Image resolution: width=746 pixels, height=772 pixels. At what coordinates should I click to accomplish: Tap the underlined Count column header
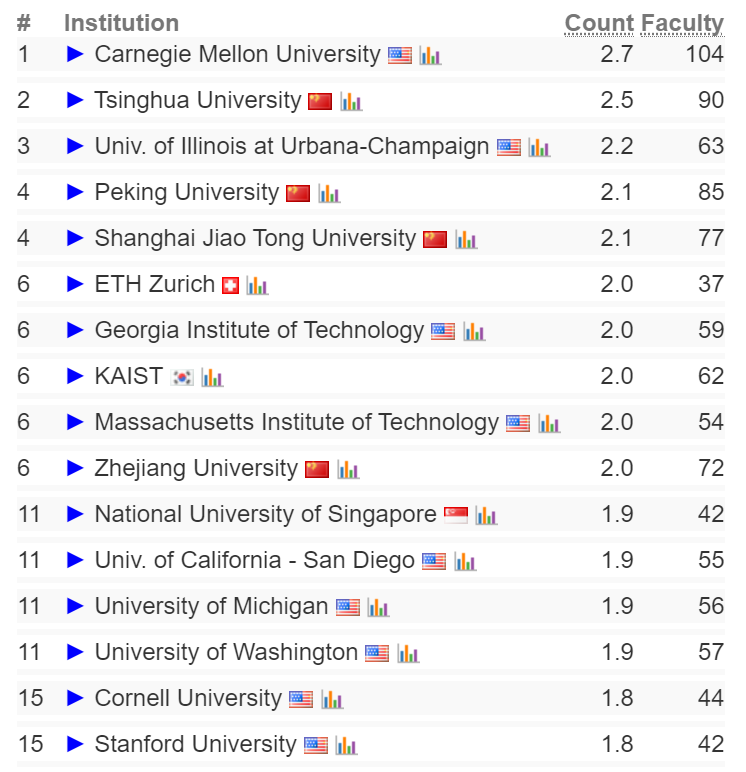pyautogui.click(x=599, y=23)
